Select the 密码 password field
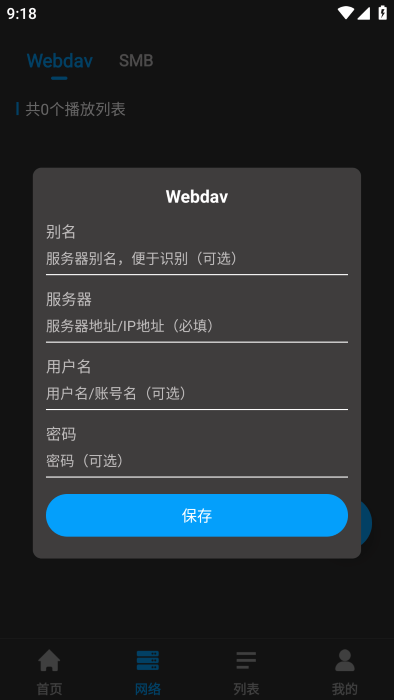Image resolution: width=394 pixels, height=700 pixels. (x=197, y=461)
